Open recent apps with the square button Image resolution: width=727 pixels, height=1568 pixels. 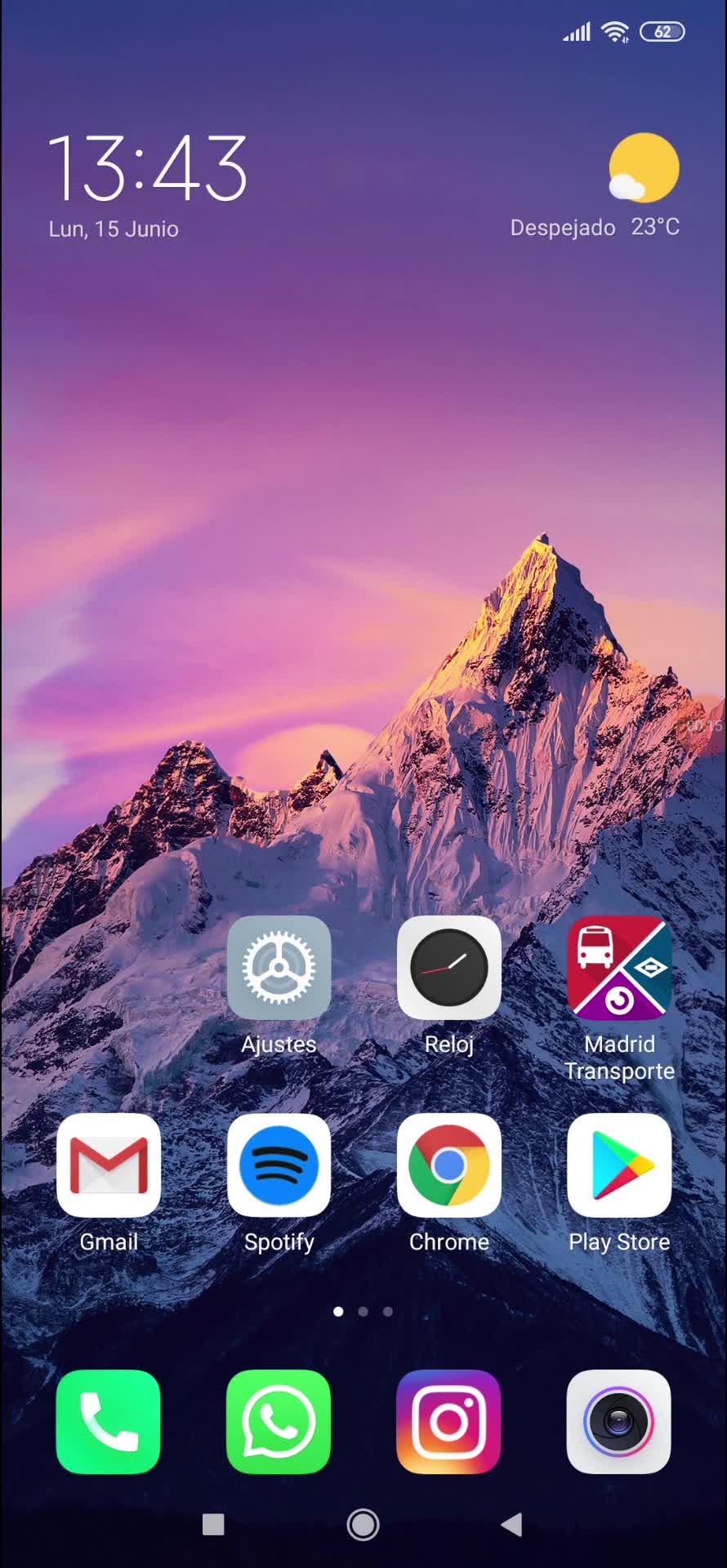tap(213, 1524)
